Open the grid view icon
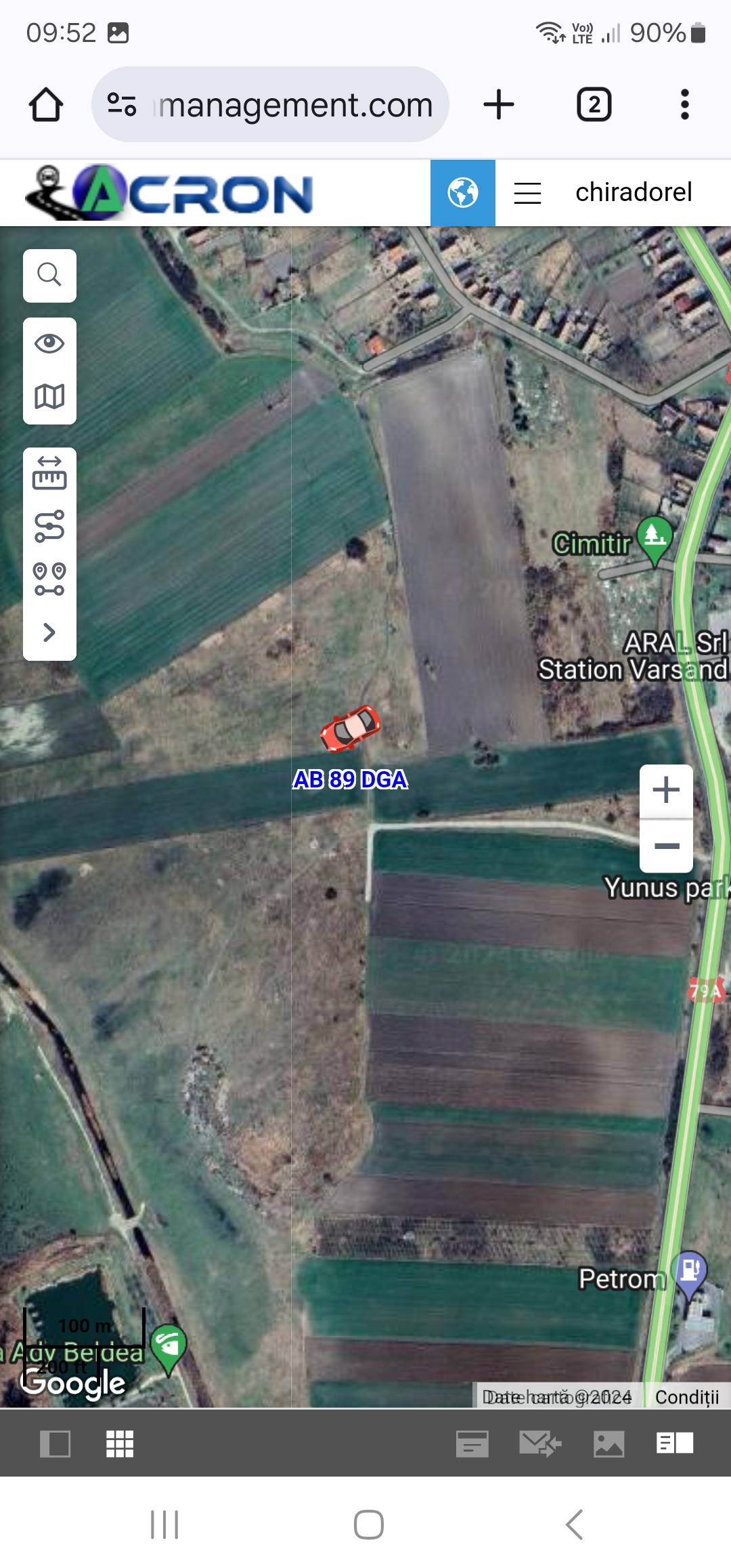This screenshot has width=731, height=1568. [120, 1443]
